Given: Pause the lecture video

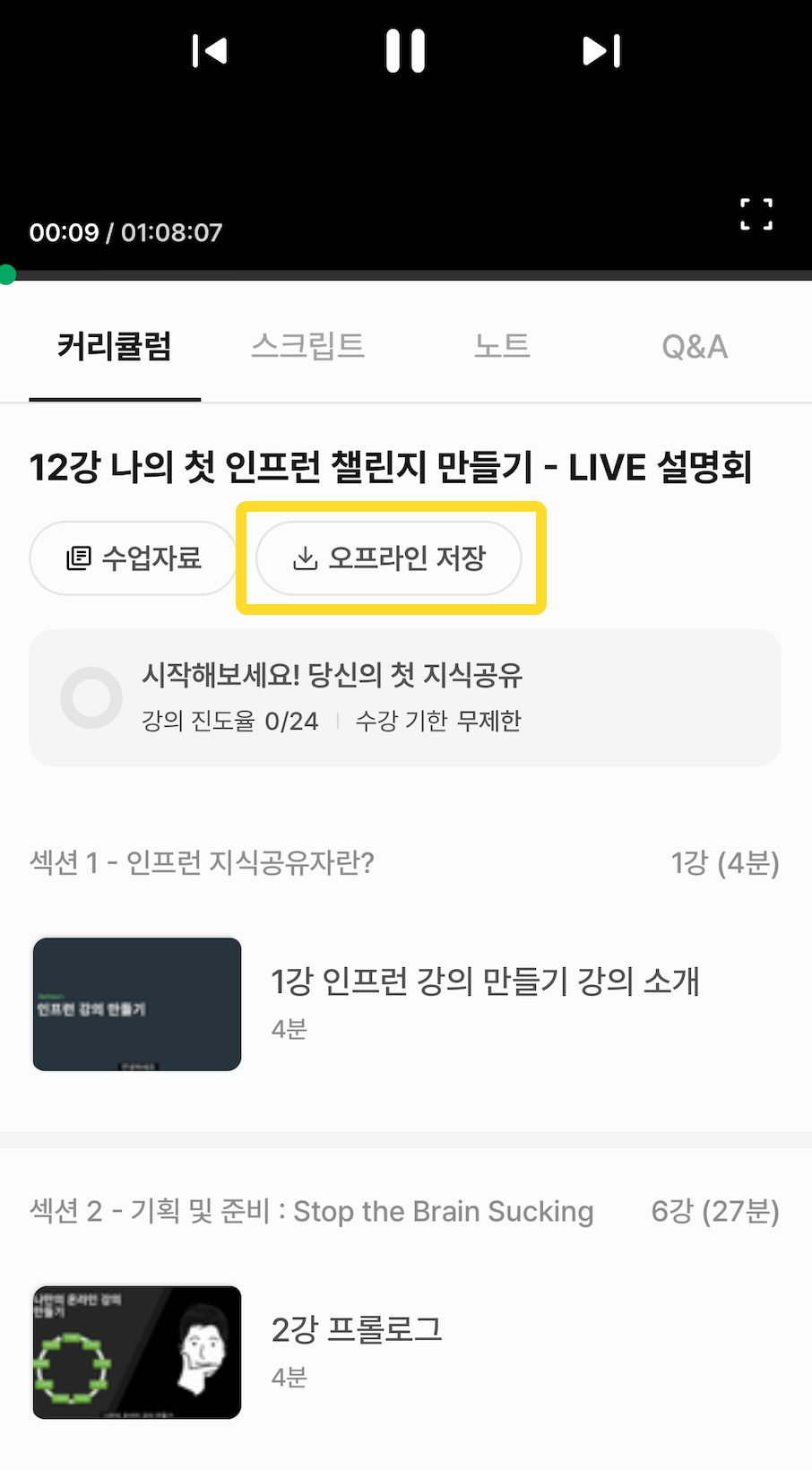Looking at the screenshot, I should 405,51.
